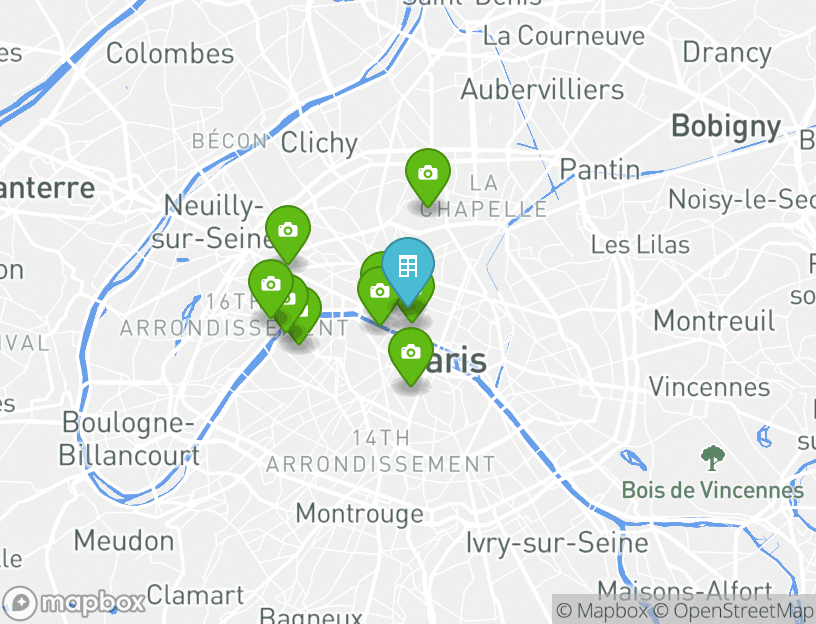The image size is (816, 624).
Task: Select the camera pin near La Chapelle
Action: click(x=427, y=174)
